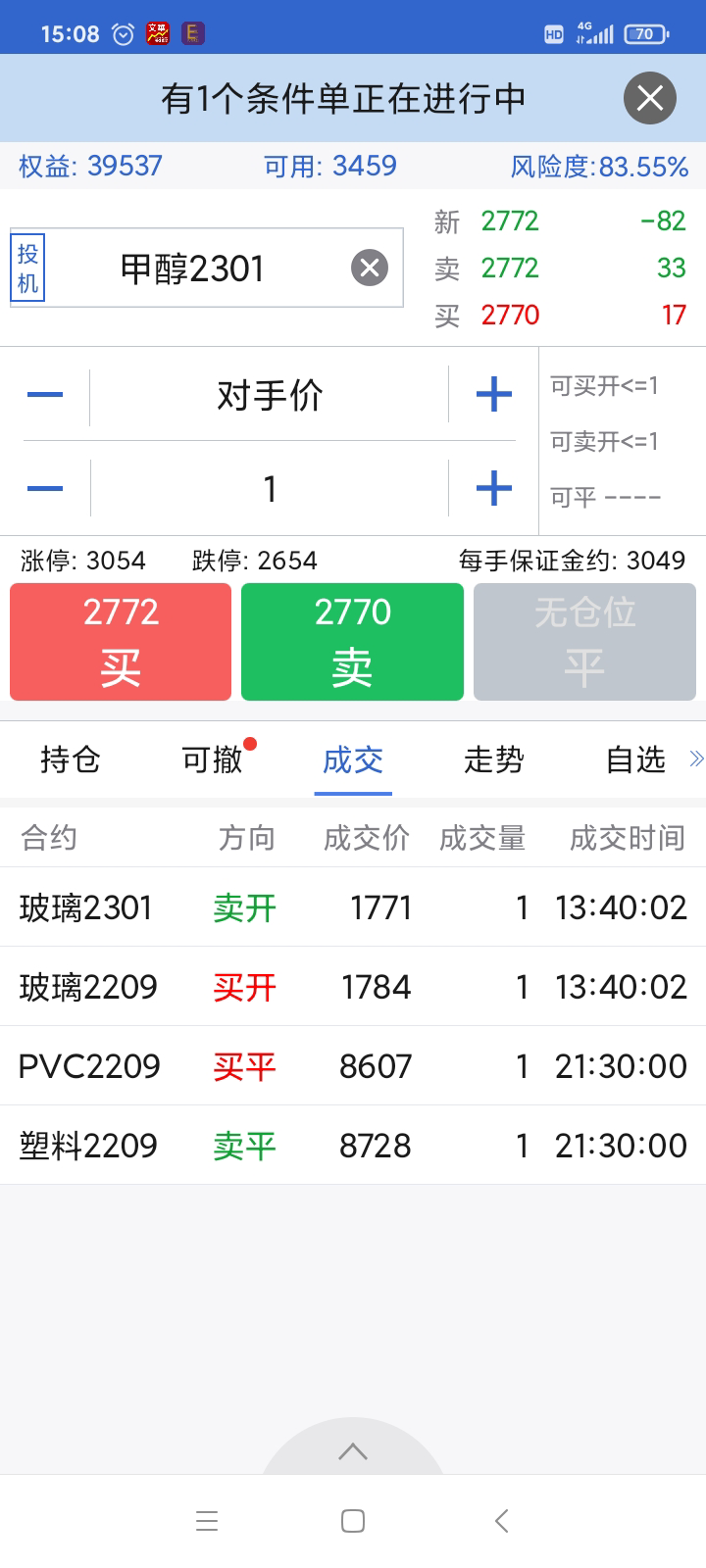Tap the green 卖 button at 2770
Viewport: 706px width, 1568px height.
(x=352, y=642)
